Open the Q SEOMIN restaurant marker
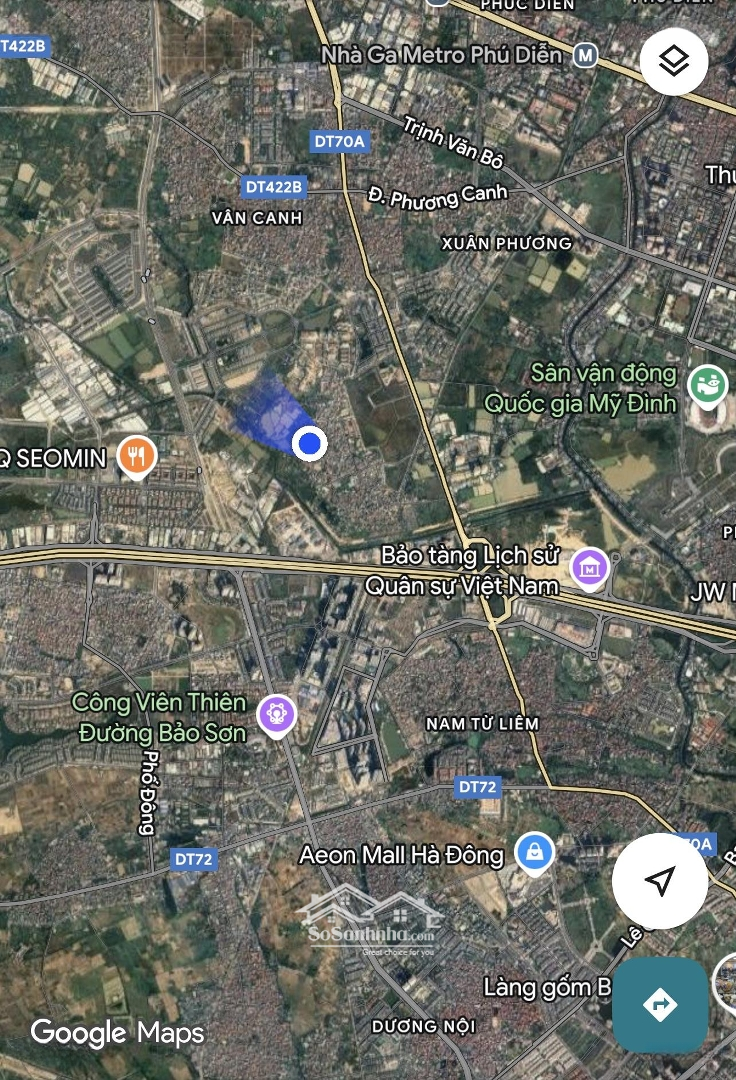Viewport: 736px width, 1080px height. 136,457
